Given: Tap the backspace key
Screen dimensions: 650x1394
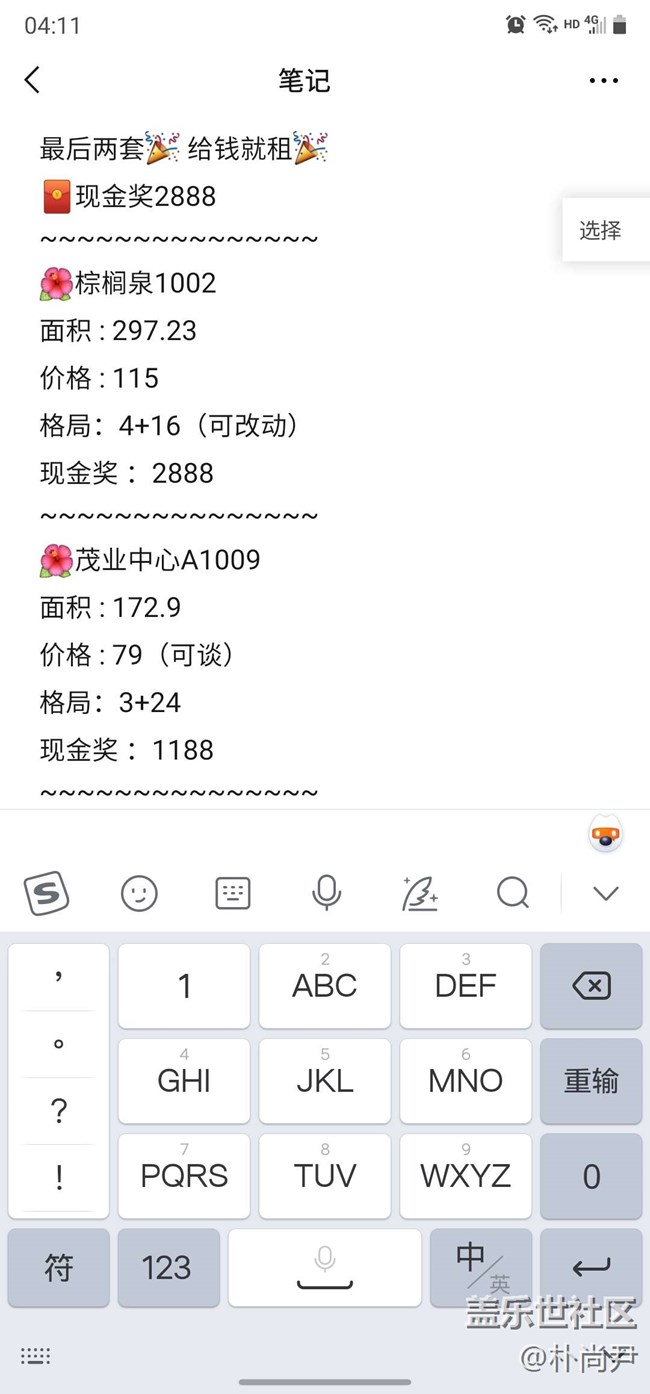Looking at the screenshot, I should click(591, 986).
